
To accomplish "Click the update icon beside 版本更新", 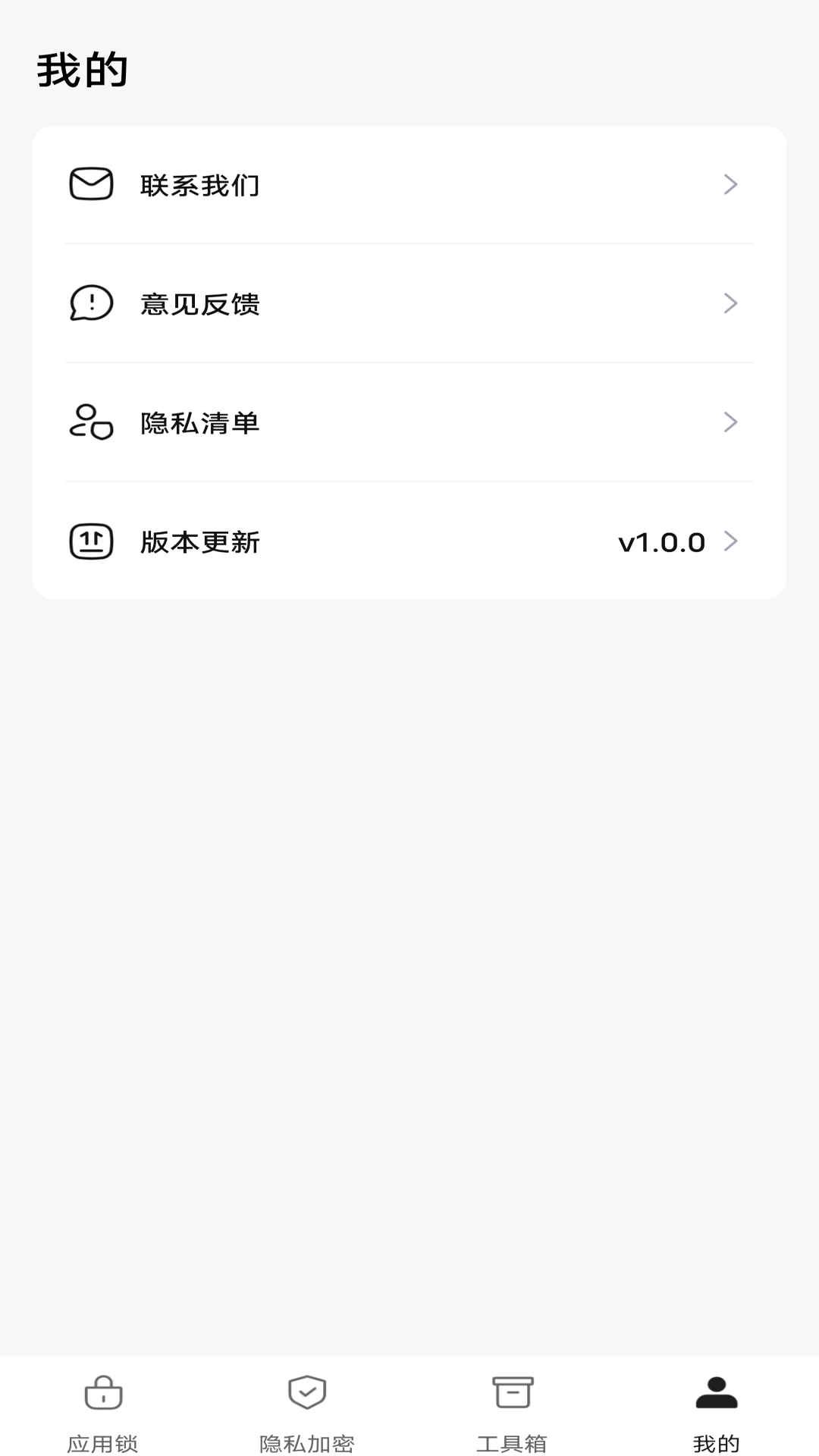I will (90, 541).
